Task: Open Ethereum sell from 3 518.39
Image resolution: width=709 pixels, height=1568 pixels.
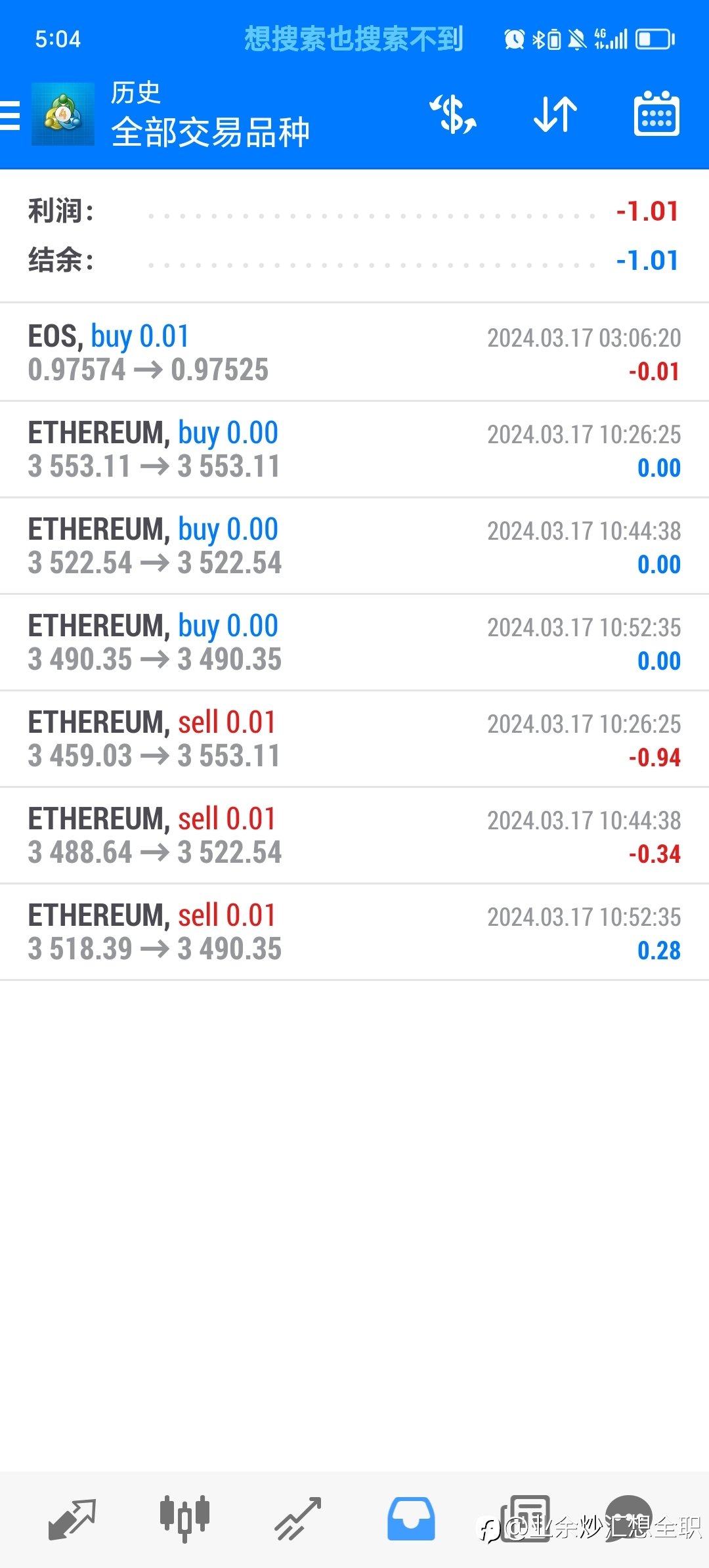Action: click(354, 932)
